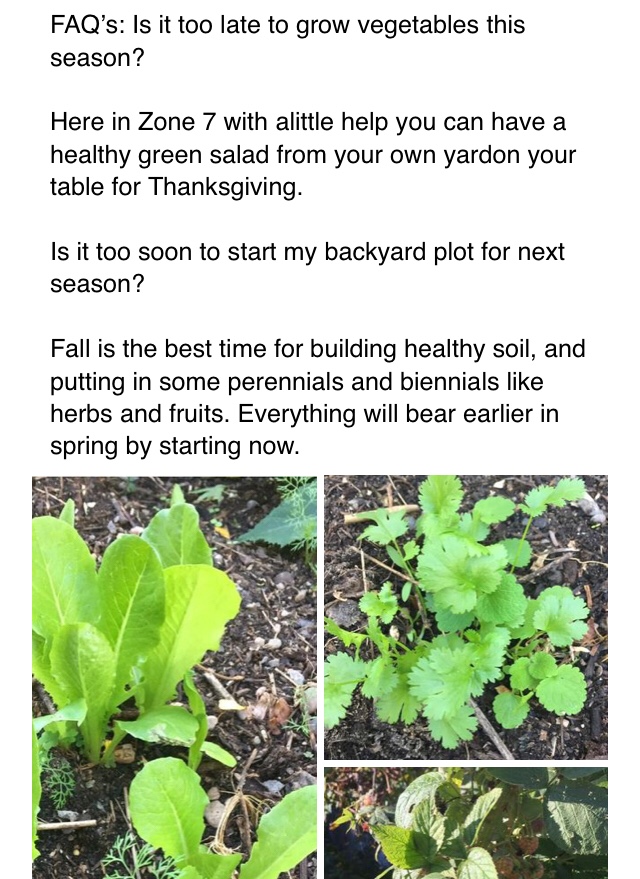Open the raspberry leaves photo
640x879 pixels.
(x=466, y=823)
